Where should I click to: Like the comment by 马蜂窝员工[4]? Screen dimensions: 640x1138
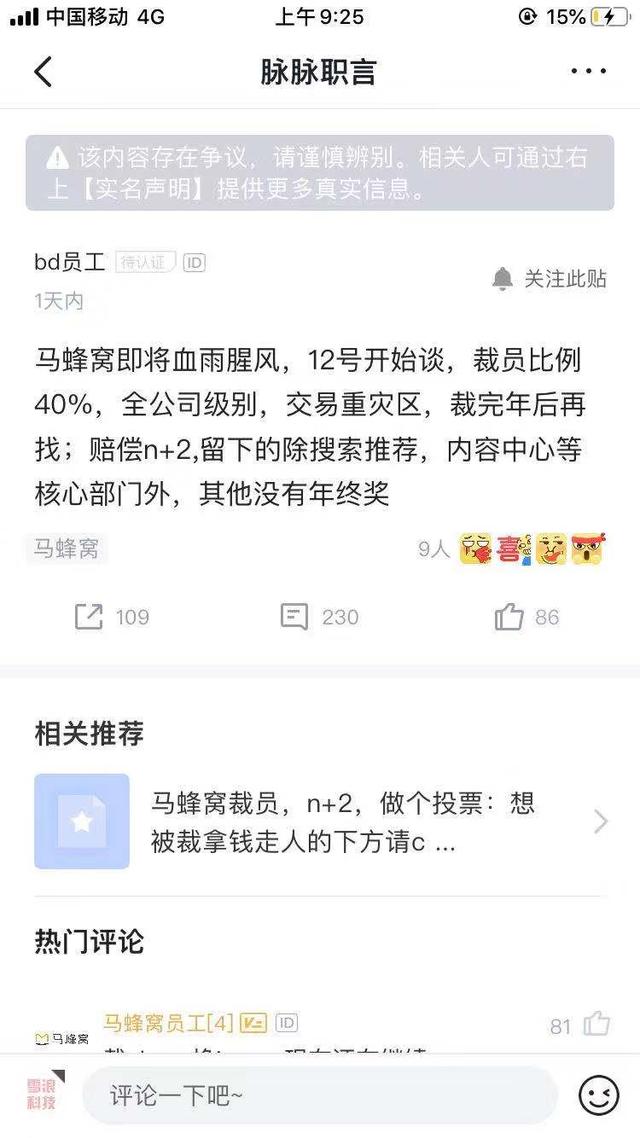pos(596,1023)
